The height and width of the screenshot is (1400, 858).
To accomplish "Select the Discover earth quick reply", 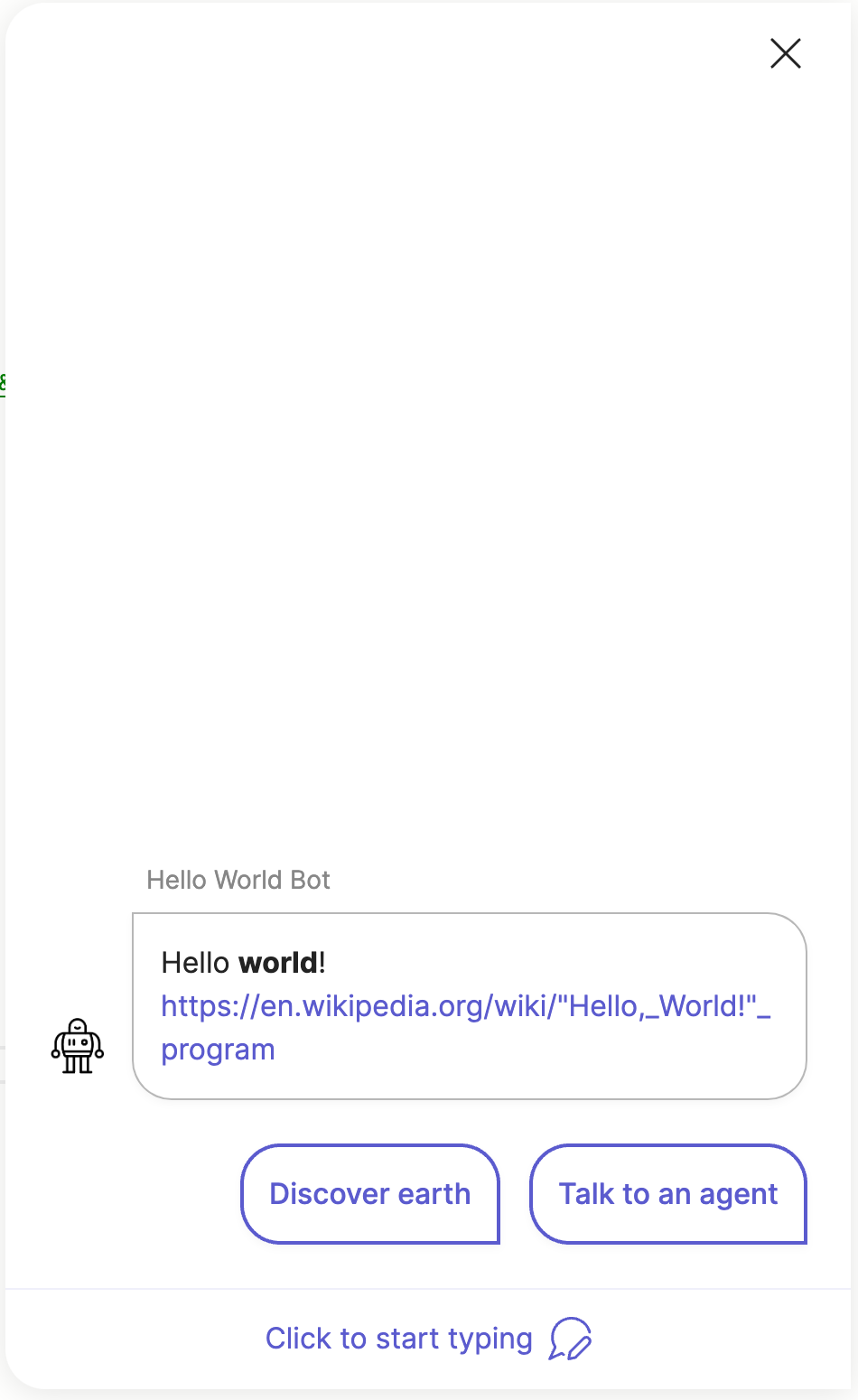I will (370, 1194).
